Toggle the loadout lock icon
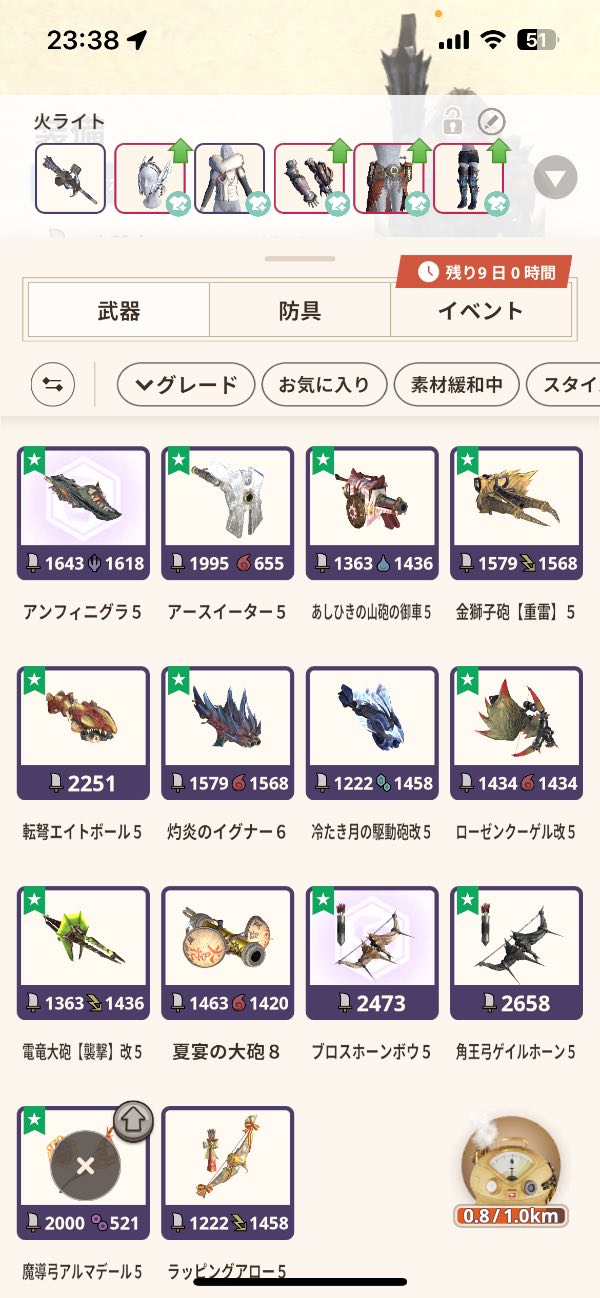Viewport: 600px width, 1298px height. (453, 123)
